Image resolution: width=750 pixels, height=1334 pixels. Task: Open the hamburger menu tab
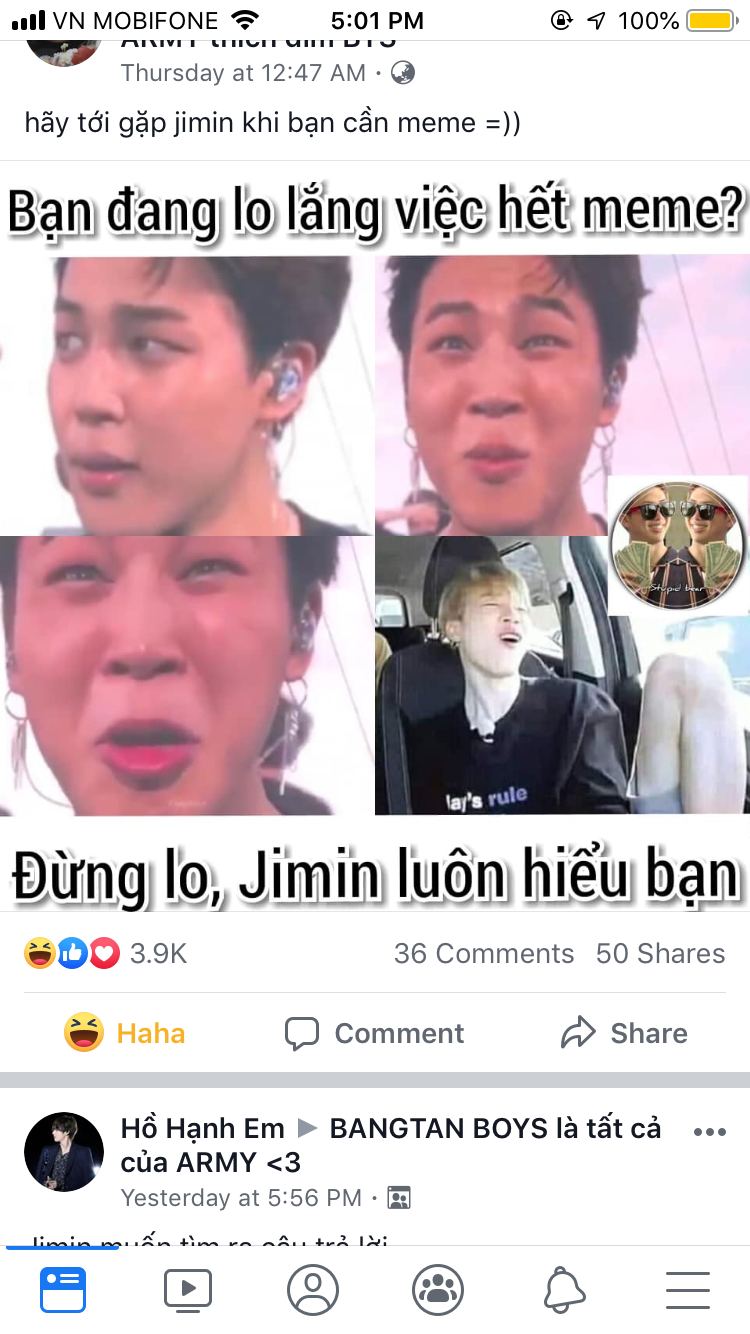tap(688, 1290)
